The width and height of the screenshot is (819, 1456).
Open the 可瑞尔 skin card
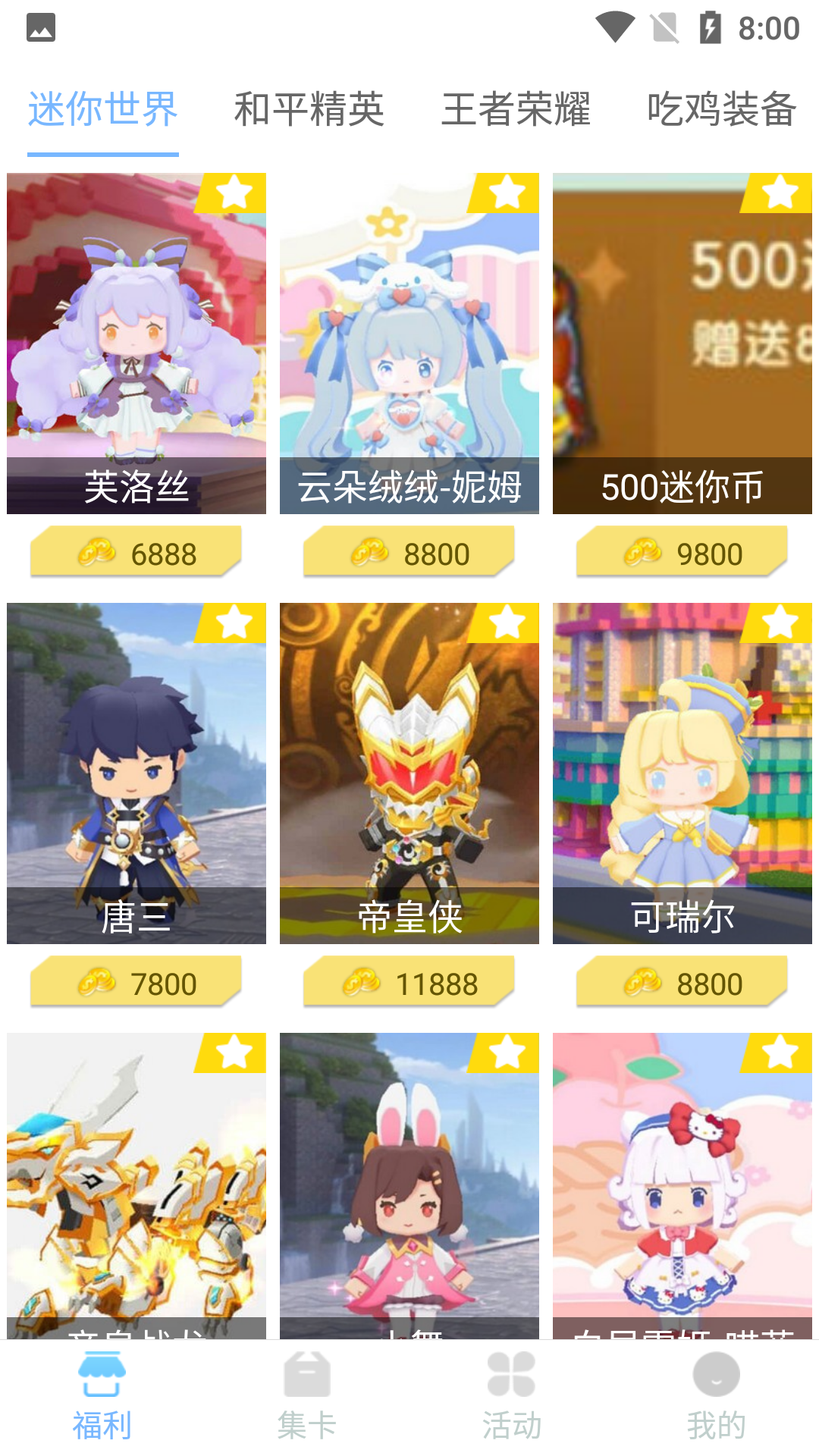[x=682, y=773]
